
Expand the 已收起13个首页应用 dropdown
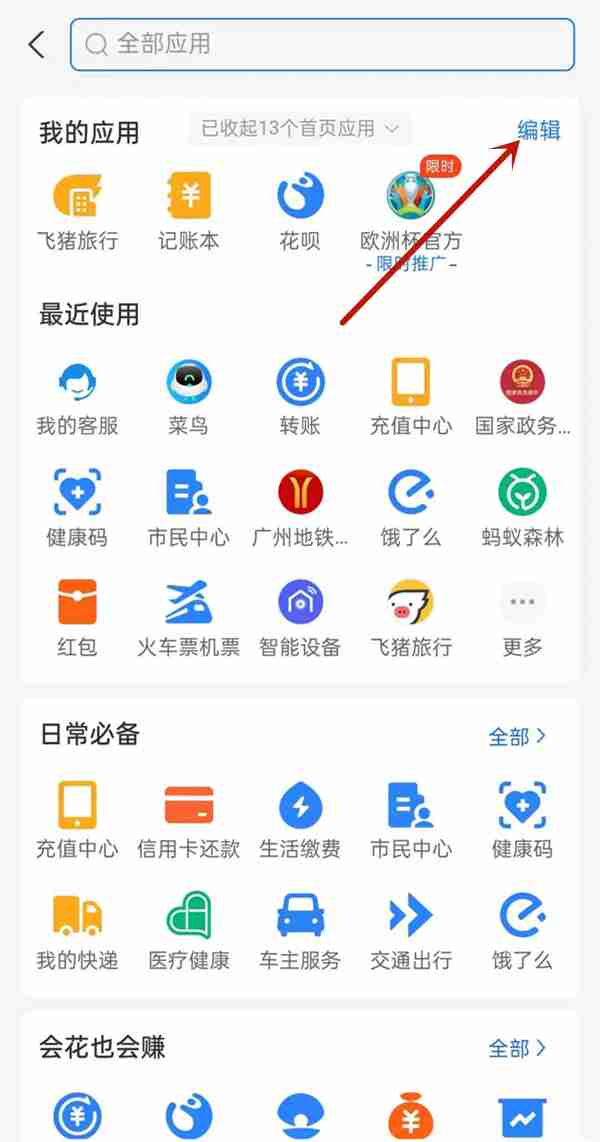tap(300, 129)
